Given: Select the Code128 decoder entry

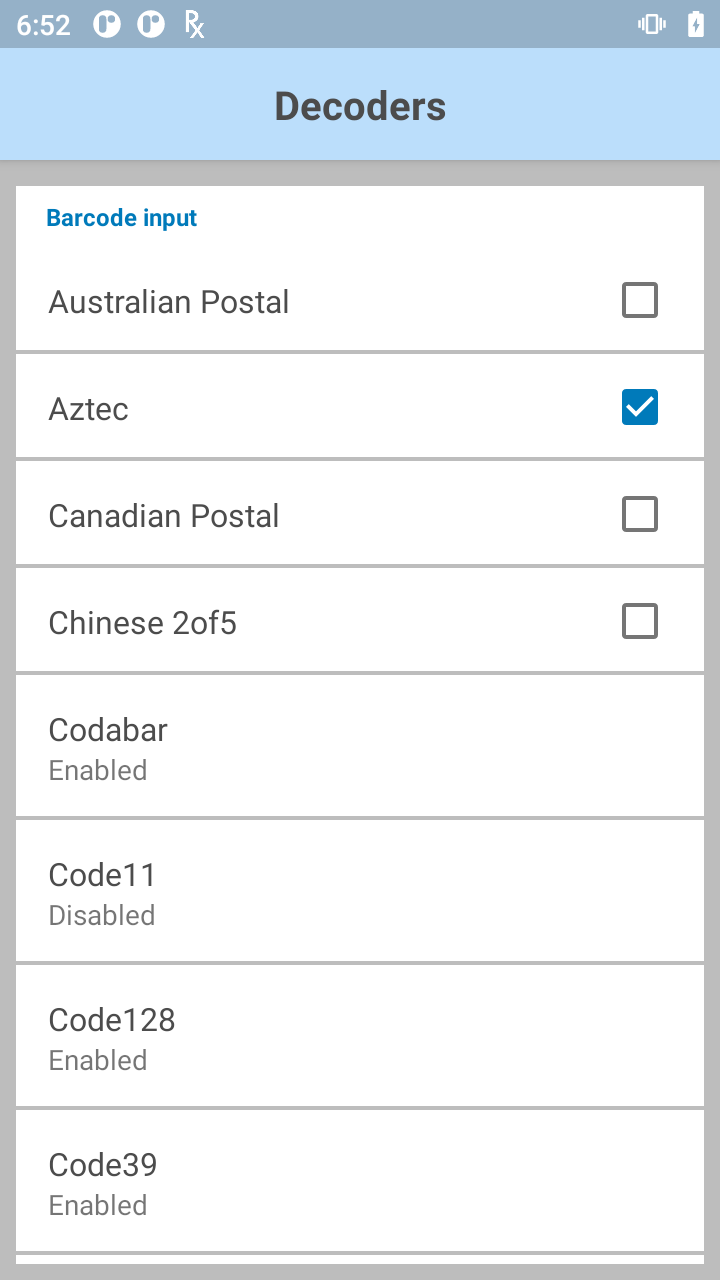Looking at the screenshot, I should (x=360, y=1036).
